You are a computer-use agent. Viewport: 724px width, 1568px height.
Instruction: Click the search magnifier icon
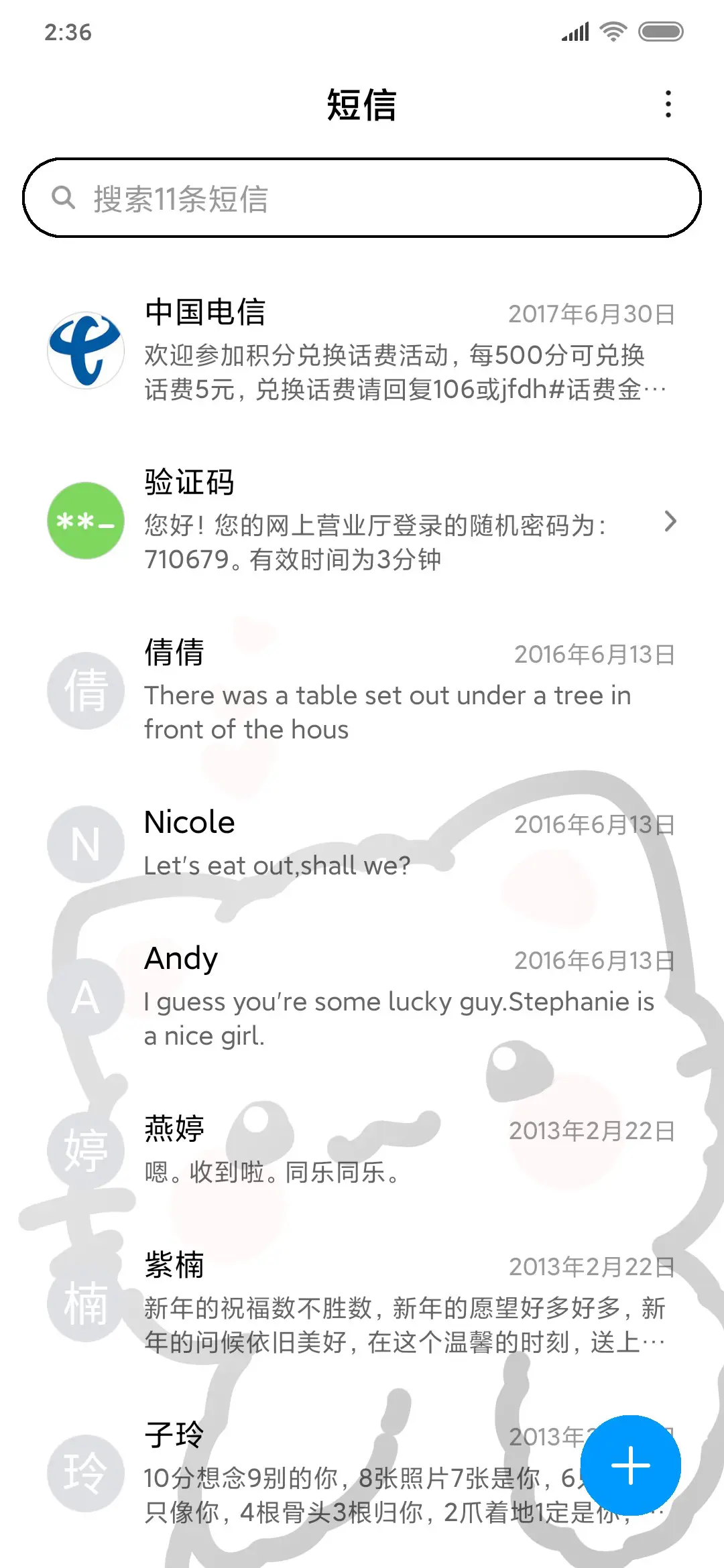click(64, 198)
